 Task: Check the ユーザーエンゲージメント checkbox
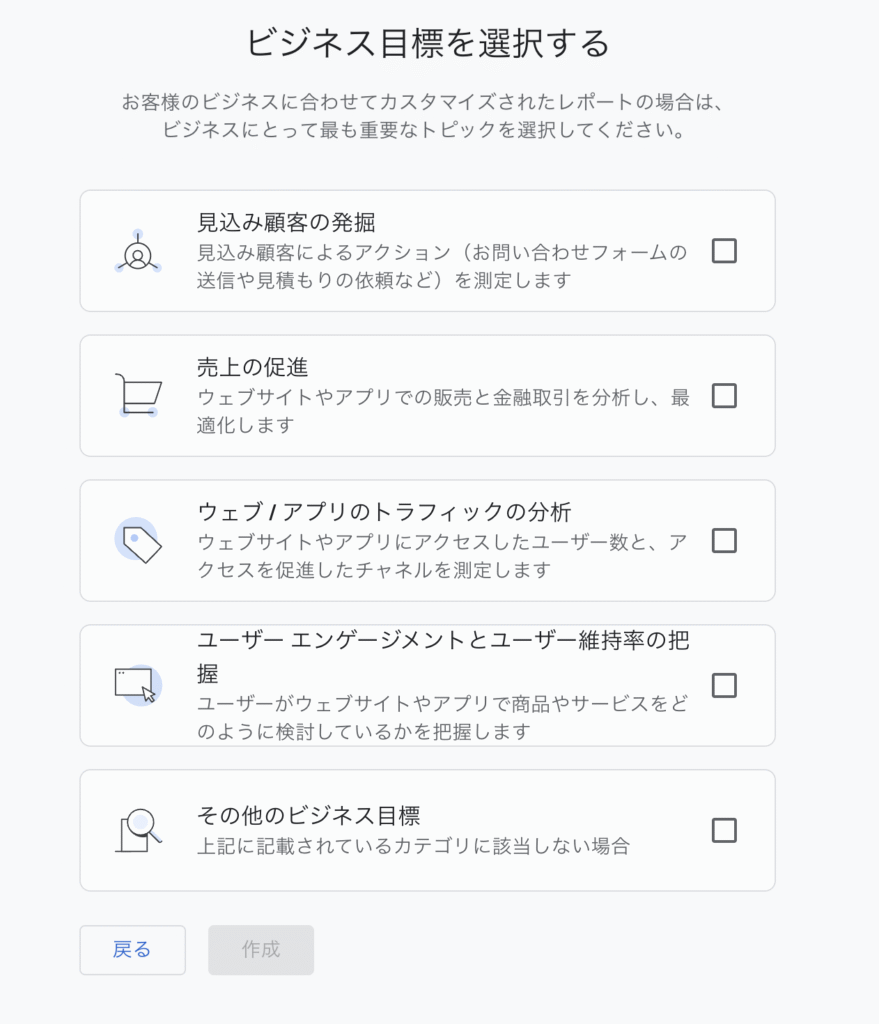coord(723,686)
